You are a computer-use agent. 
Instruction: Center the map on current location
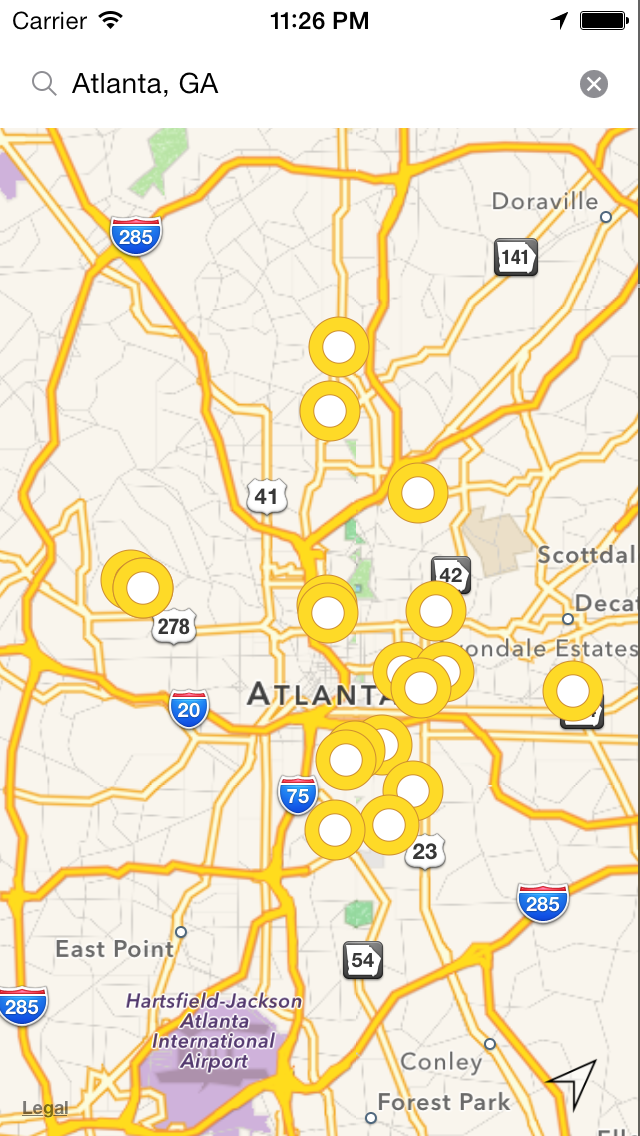click(x=571, y=1084)
